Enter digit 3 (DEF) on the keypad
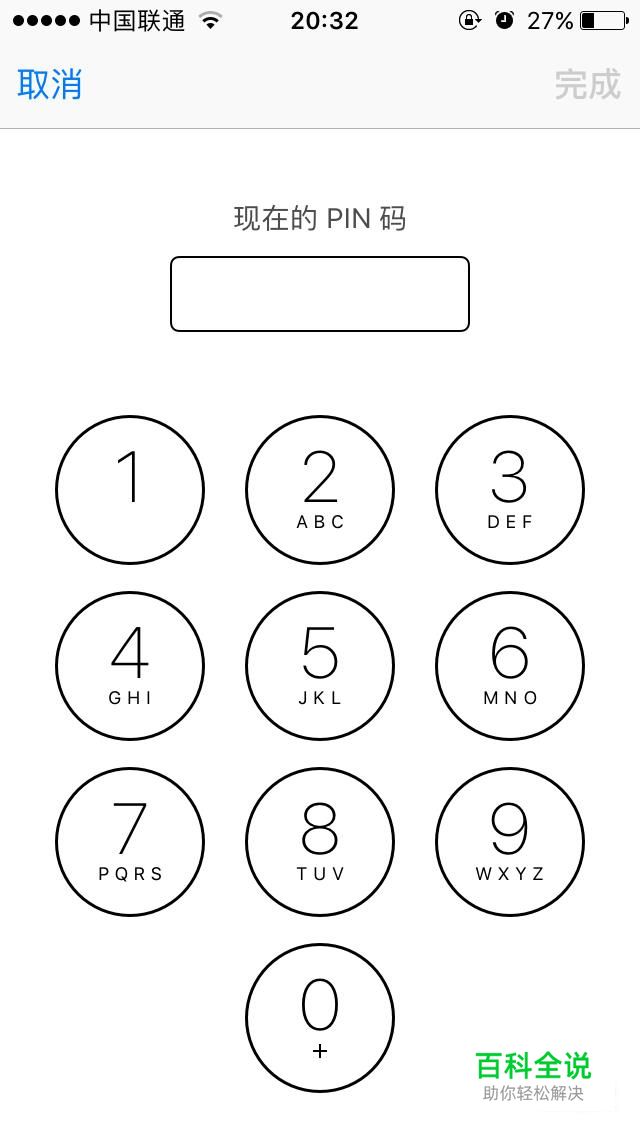Viewport: 640px width, 1136px height. [x=510, y=490]
